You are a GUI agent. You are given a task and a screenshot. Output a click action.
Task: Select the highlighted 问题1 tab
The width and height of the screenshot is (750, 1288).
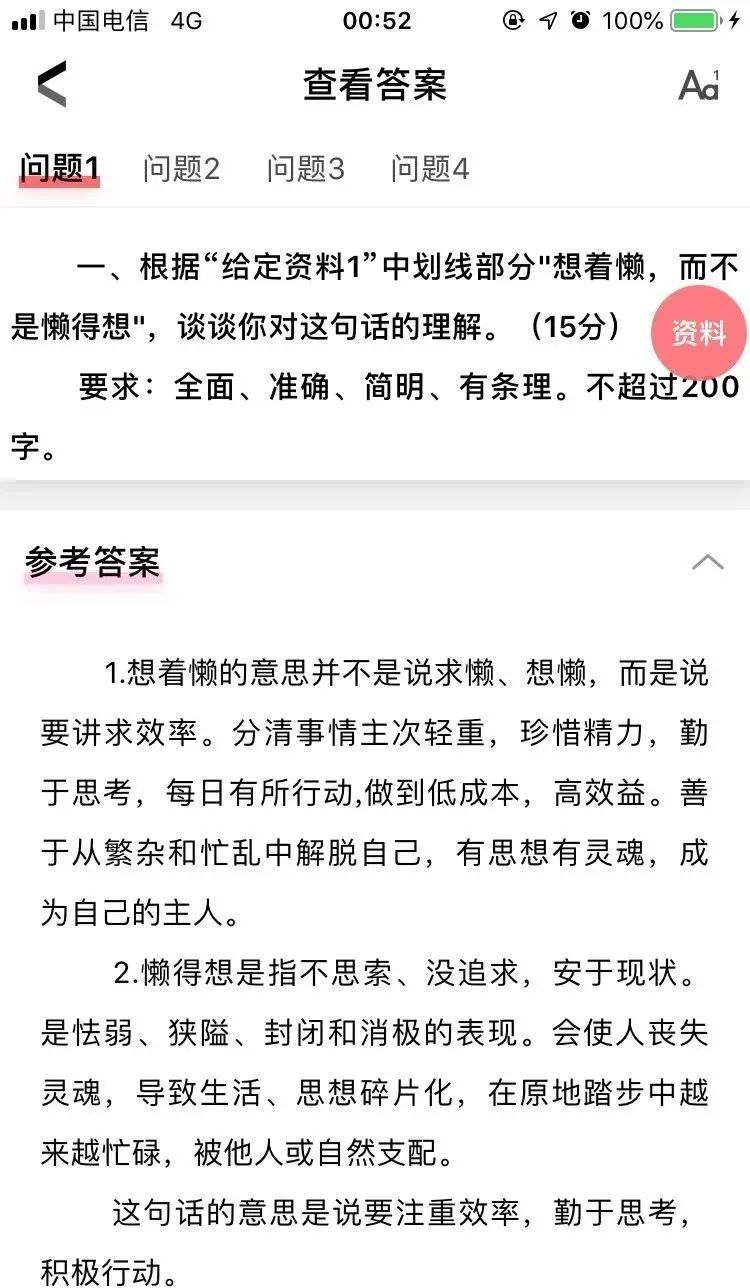click(58, 168)
